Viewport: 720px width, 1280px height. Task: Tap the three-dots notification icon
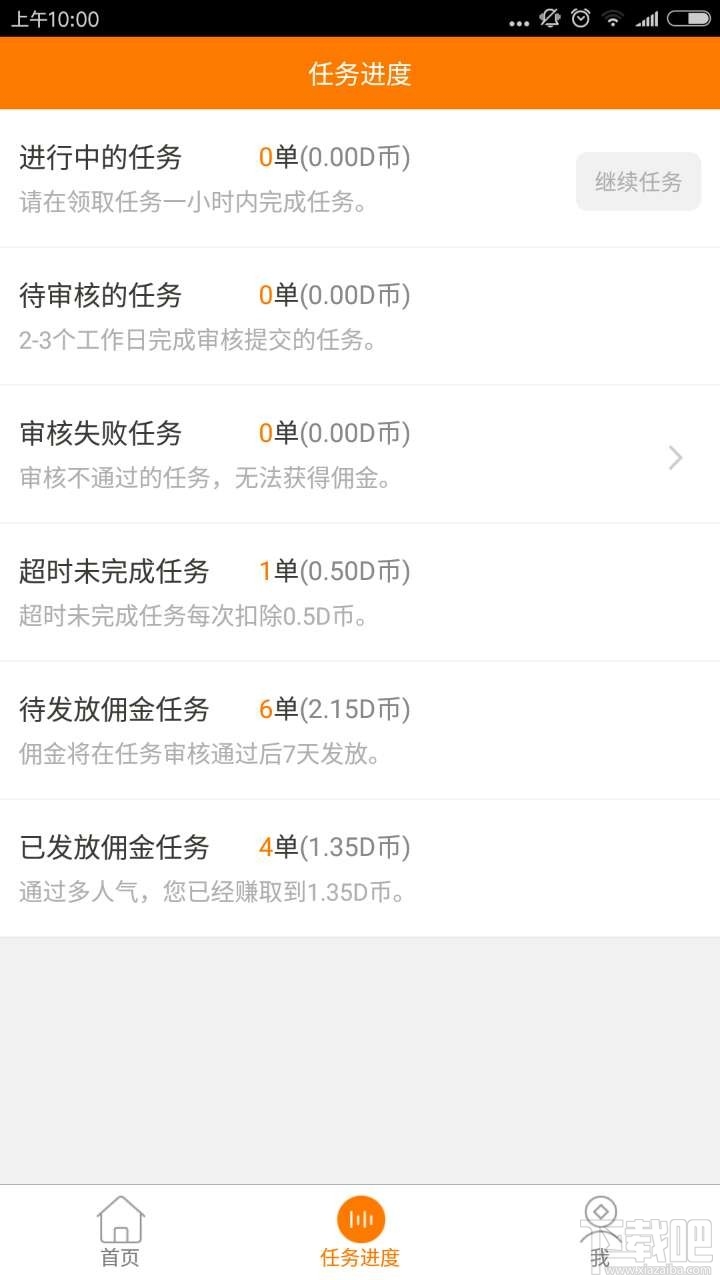pyautogui.click(x=519, y=22)
